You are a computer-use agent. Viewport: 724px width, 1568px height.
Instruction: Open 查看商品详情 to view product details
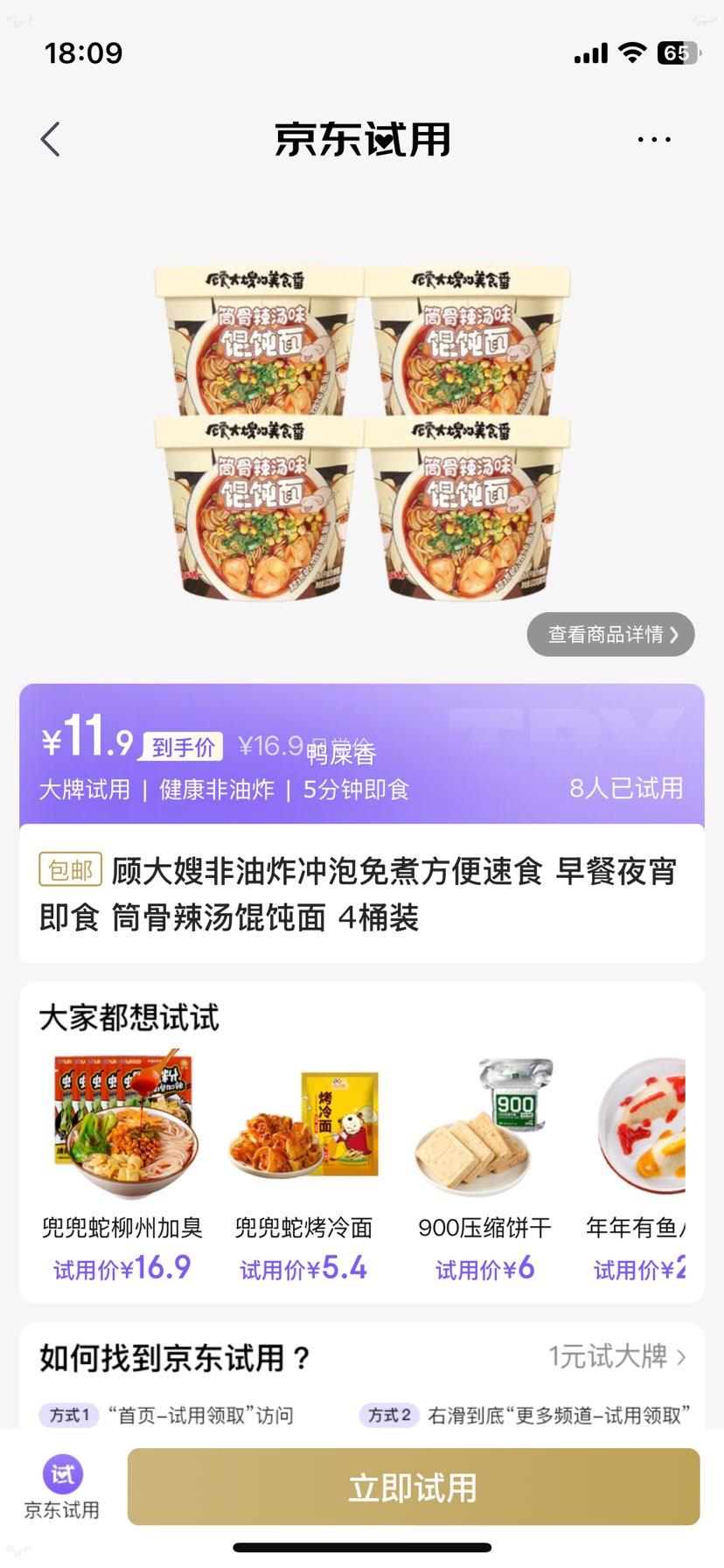[609, 635]
